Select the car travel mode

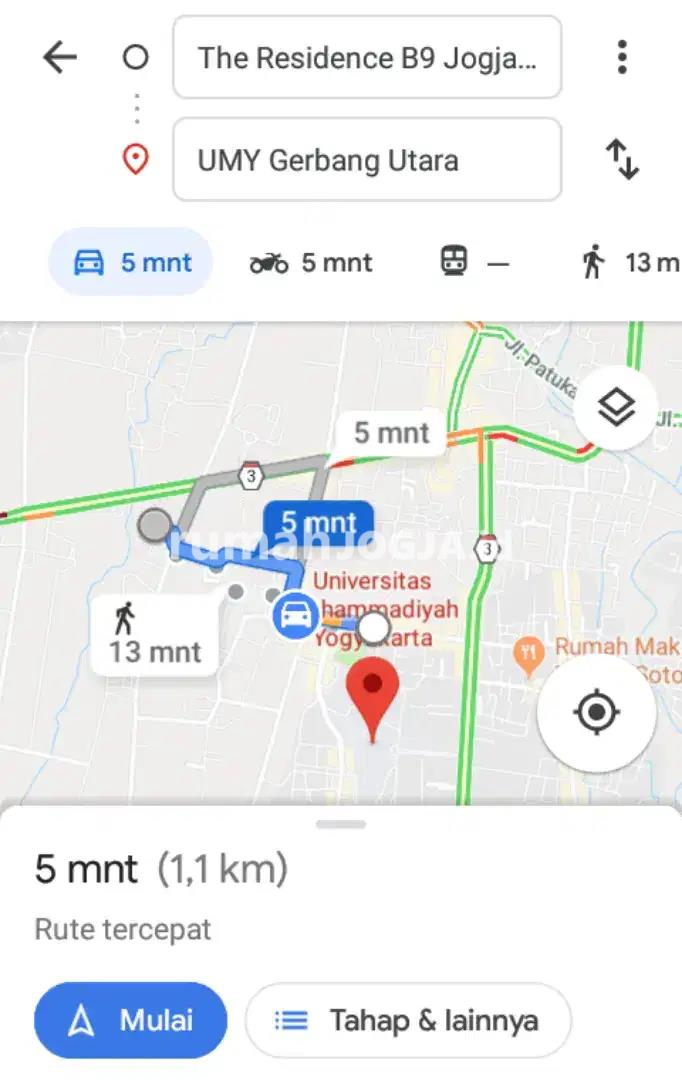pos(131,263)
